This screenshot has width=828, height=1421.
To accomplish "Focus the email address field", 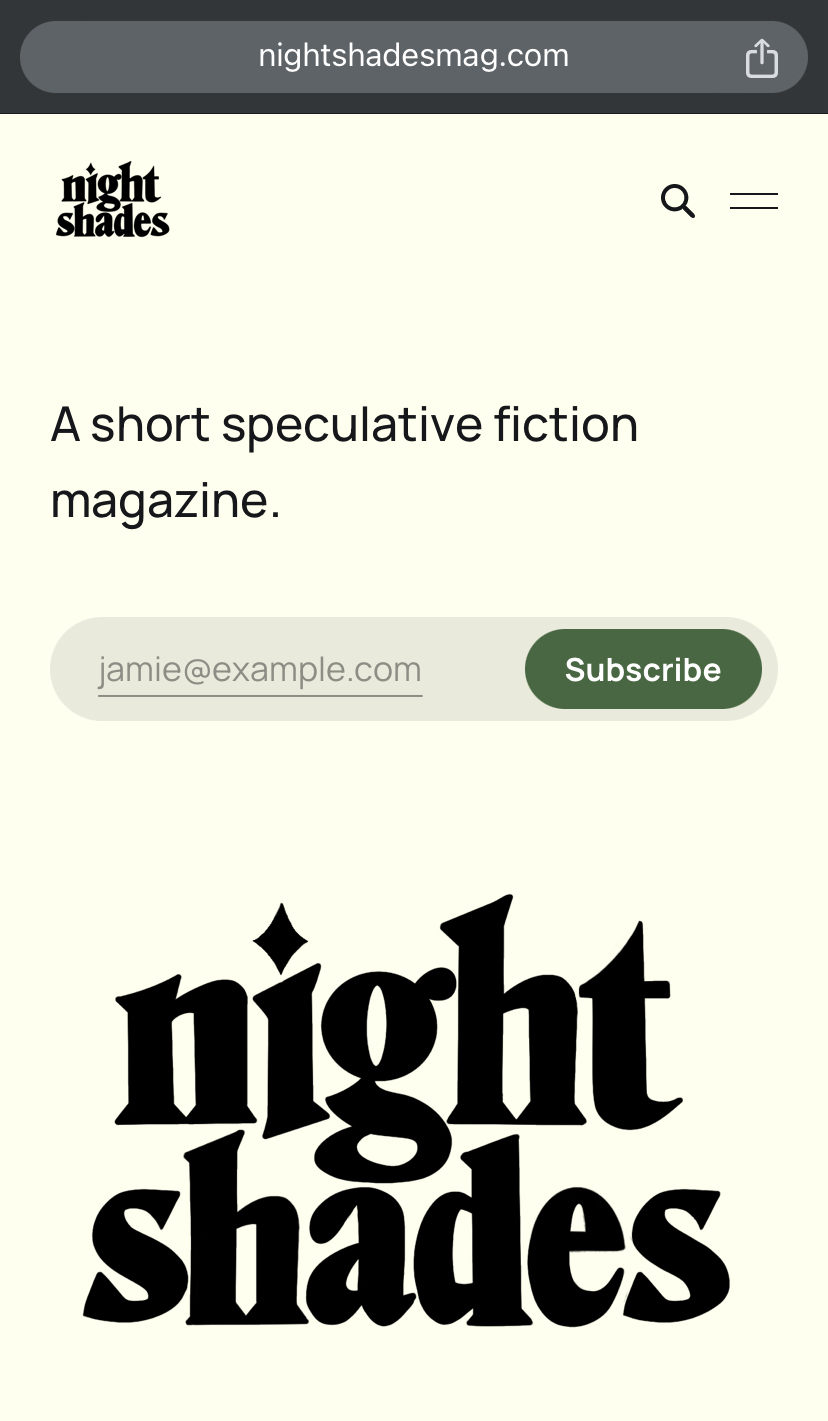I will 260,669.
